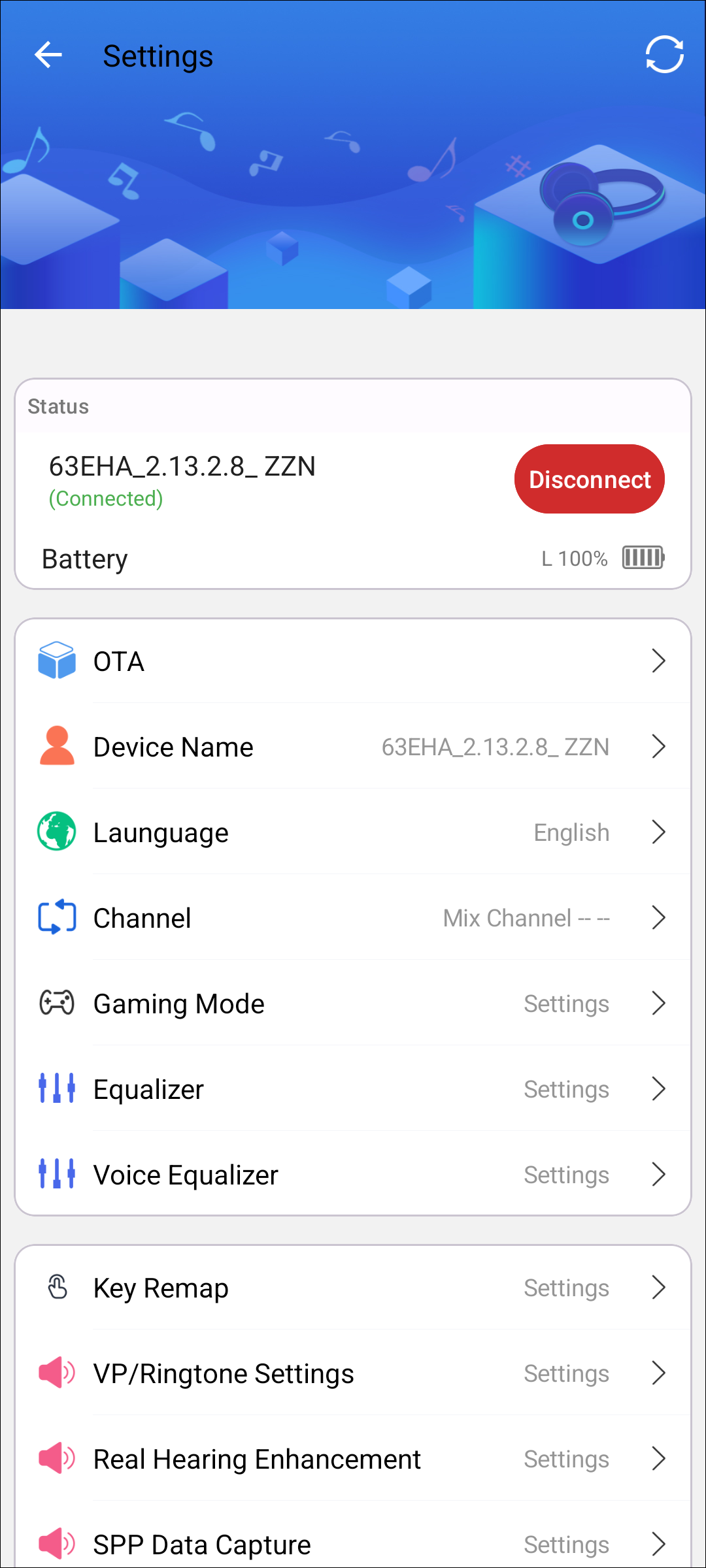This screenshot has height=1568, width=706.
Task: Open Gaming Mode settings
Action: click(353, 1003)
